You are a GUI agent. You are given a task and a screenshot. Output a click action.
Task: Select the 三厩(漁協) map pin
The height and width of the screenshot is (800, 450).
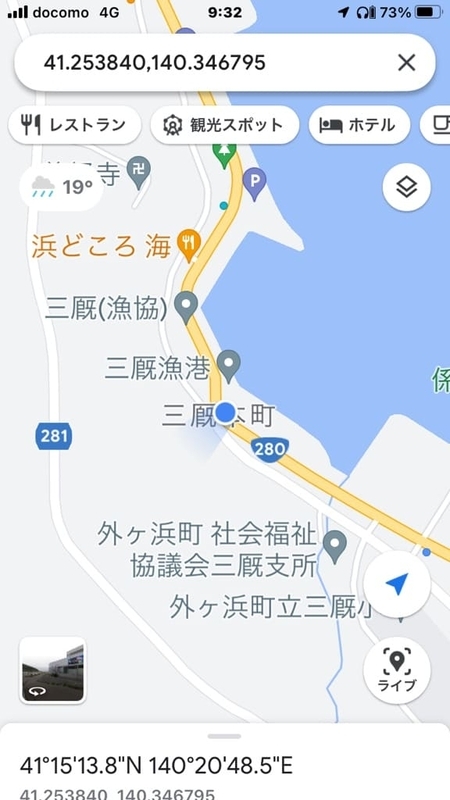(186, 308)
